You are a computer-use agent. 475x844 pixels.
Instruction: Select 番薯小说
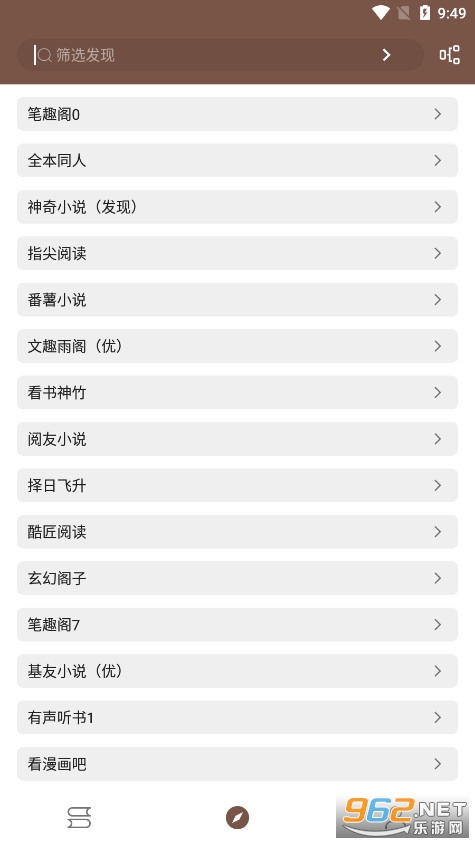[x=238, y=300]
